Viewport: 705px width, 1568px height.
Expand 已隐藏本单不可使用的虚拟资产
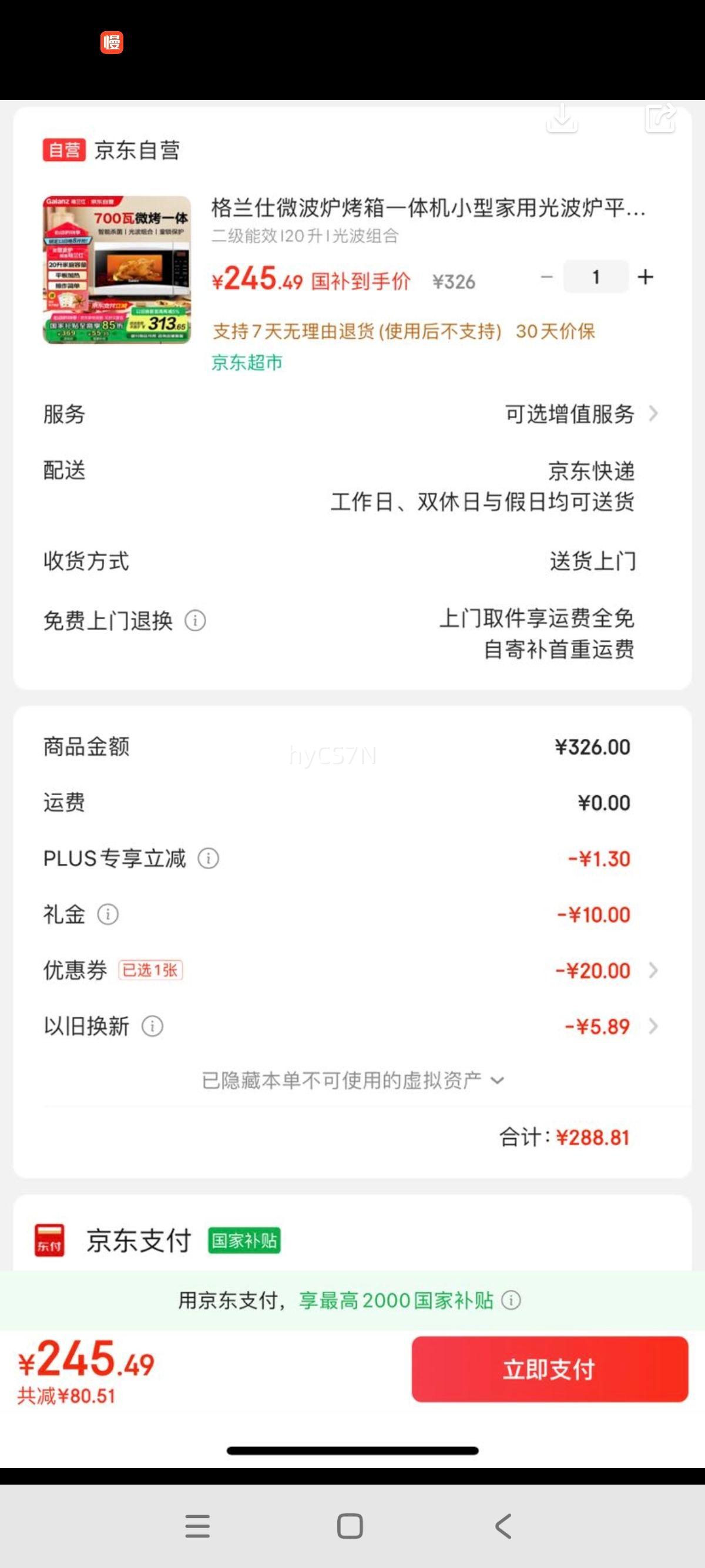[353, 1081]
